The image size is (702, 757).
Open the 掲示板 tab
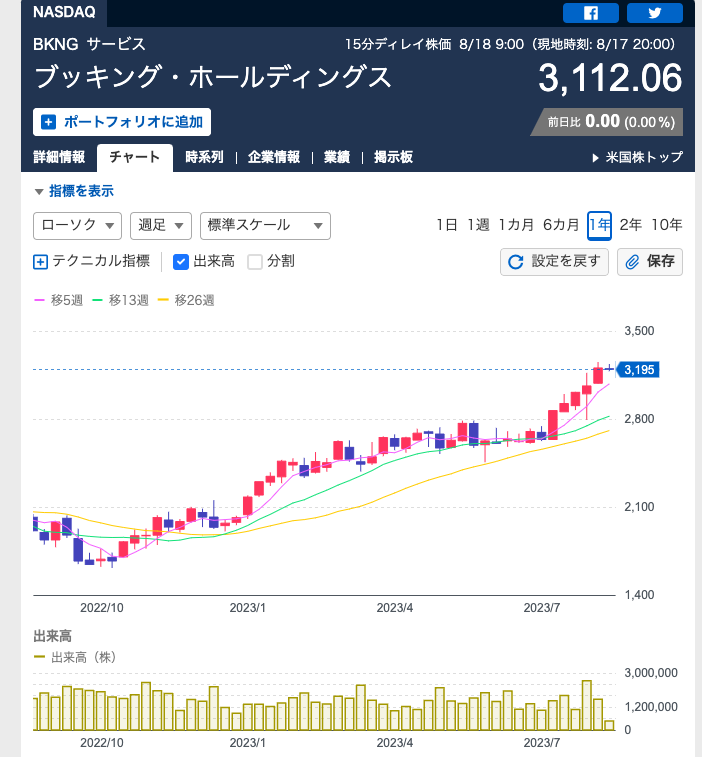393,157
